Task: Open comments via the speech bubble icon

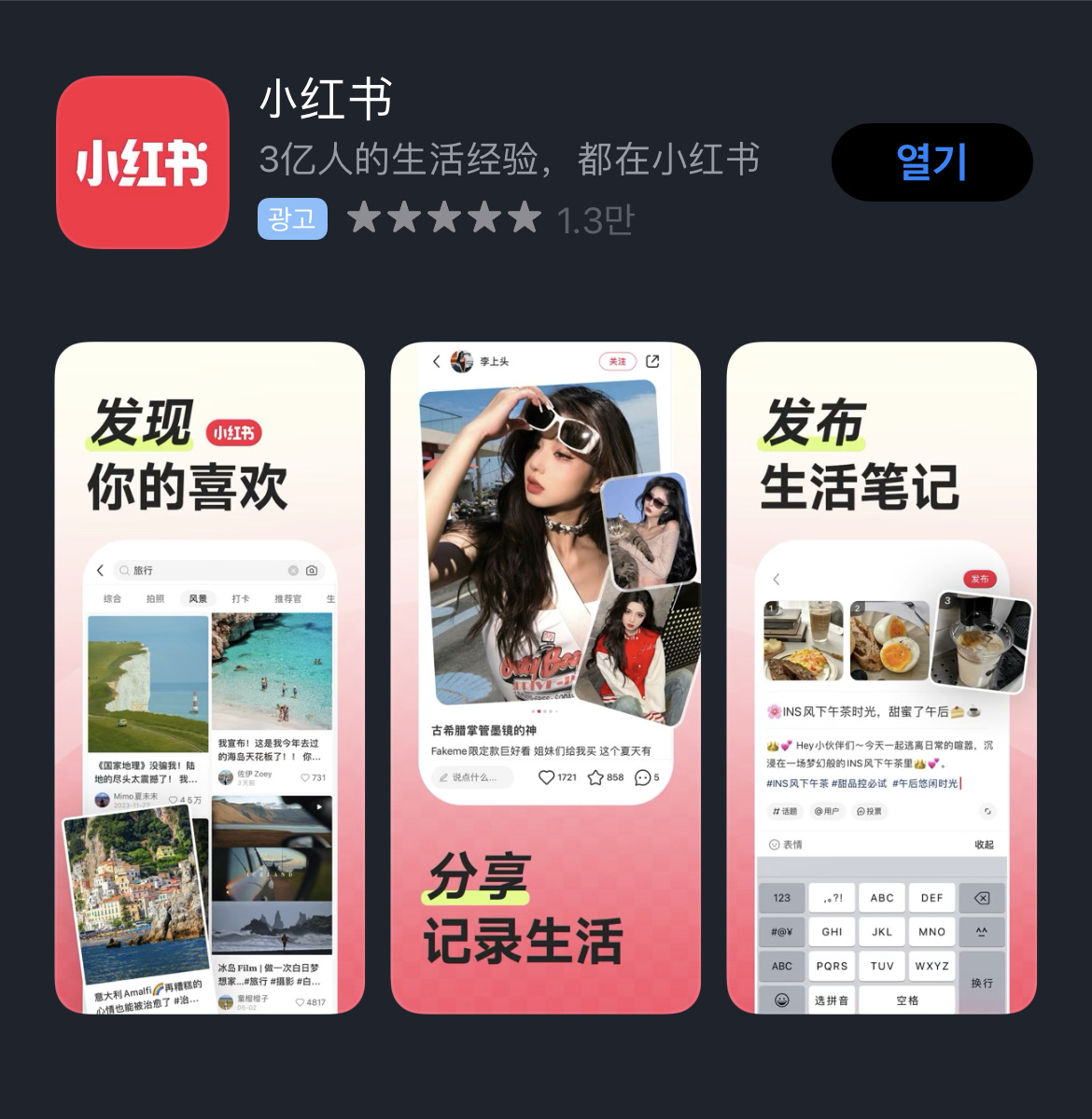Action: click(x=641, y=777)
